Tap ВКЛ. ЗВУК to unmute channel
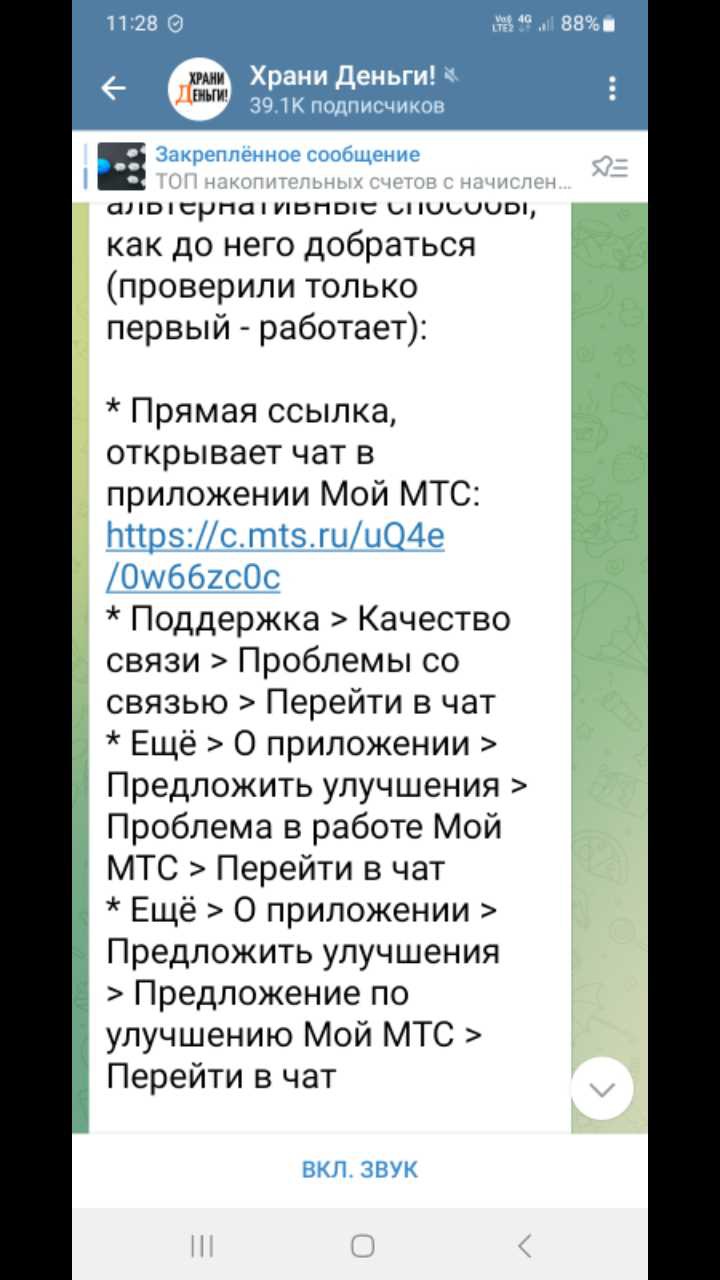 click(x=360, y=1169)
